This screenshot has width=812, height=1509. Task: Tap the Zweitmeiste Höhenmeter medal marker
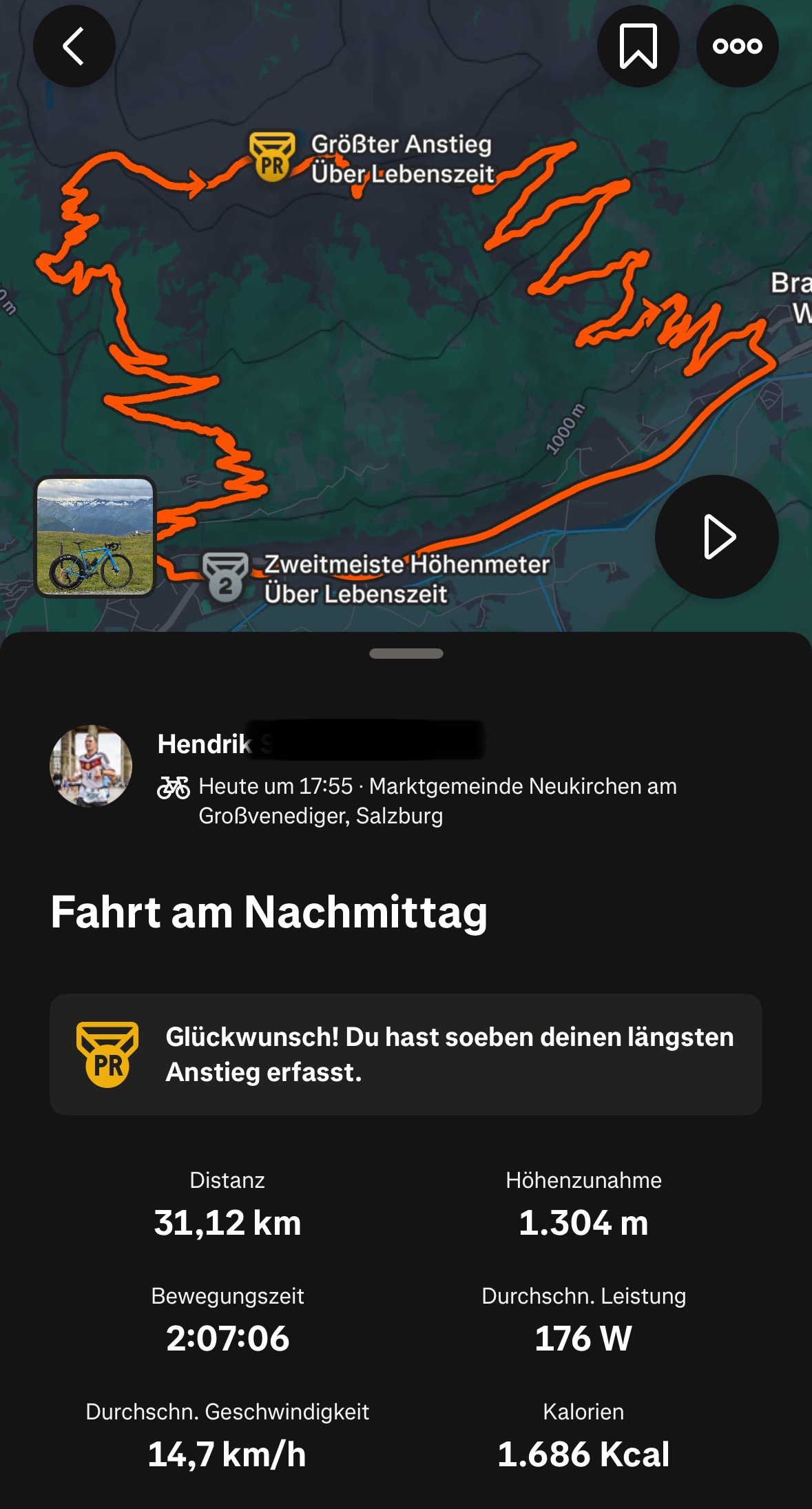tap(225, 577)
